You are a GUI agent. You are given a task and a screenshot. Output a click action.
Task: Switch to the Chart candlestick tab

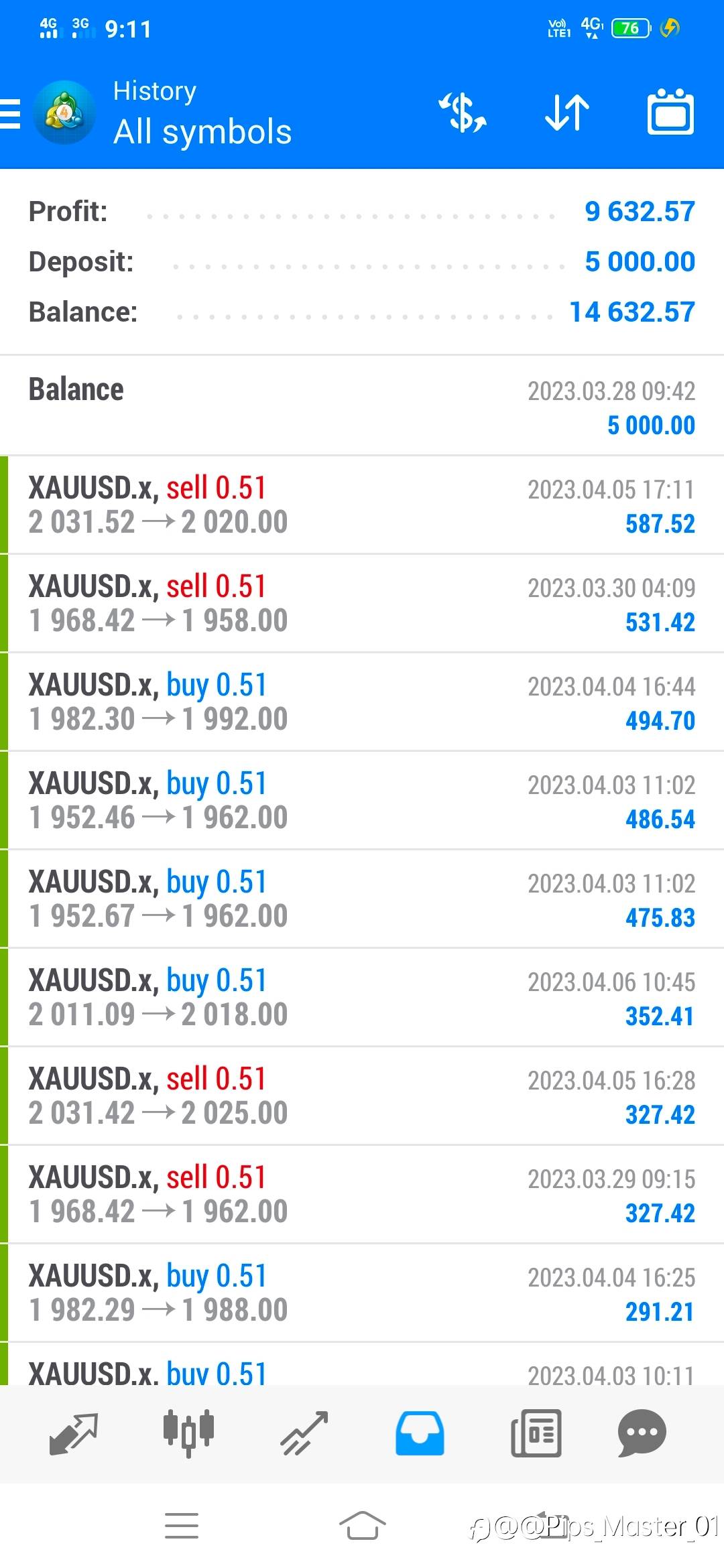pos(188,1433)
